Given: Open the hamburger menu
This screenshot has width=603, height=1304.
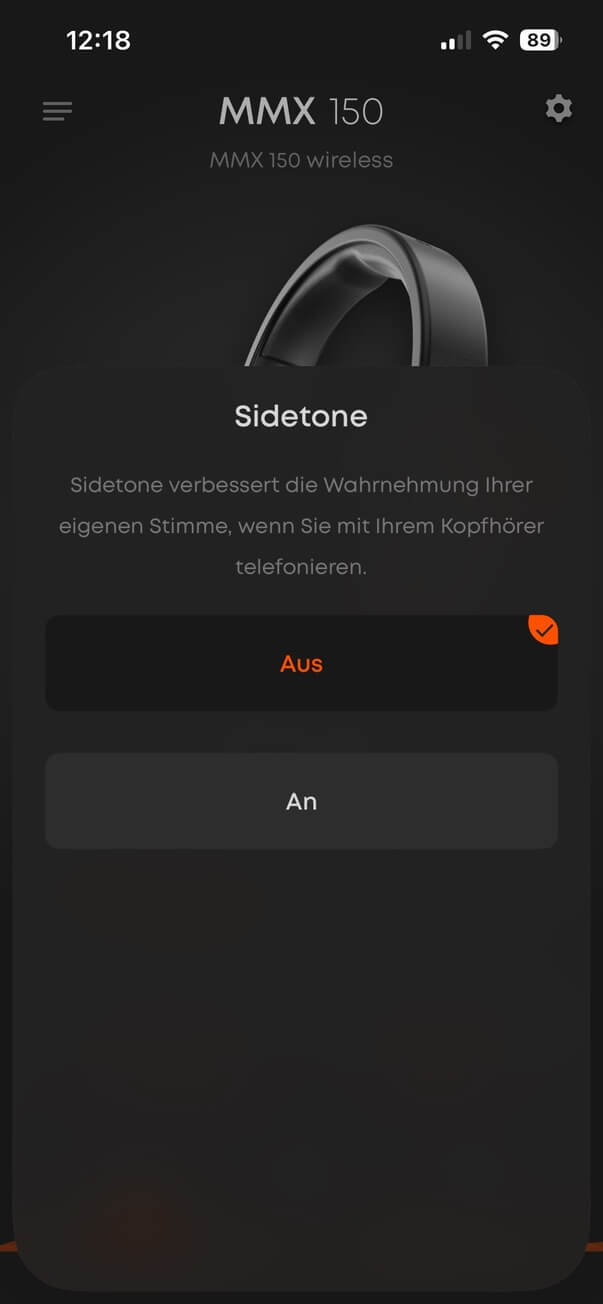Looking at the screenshot, I should coord(57,111).
